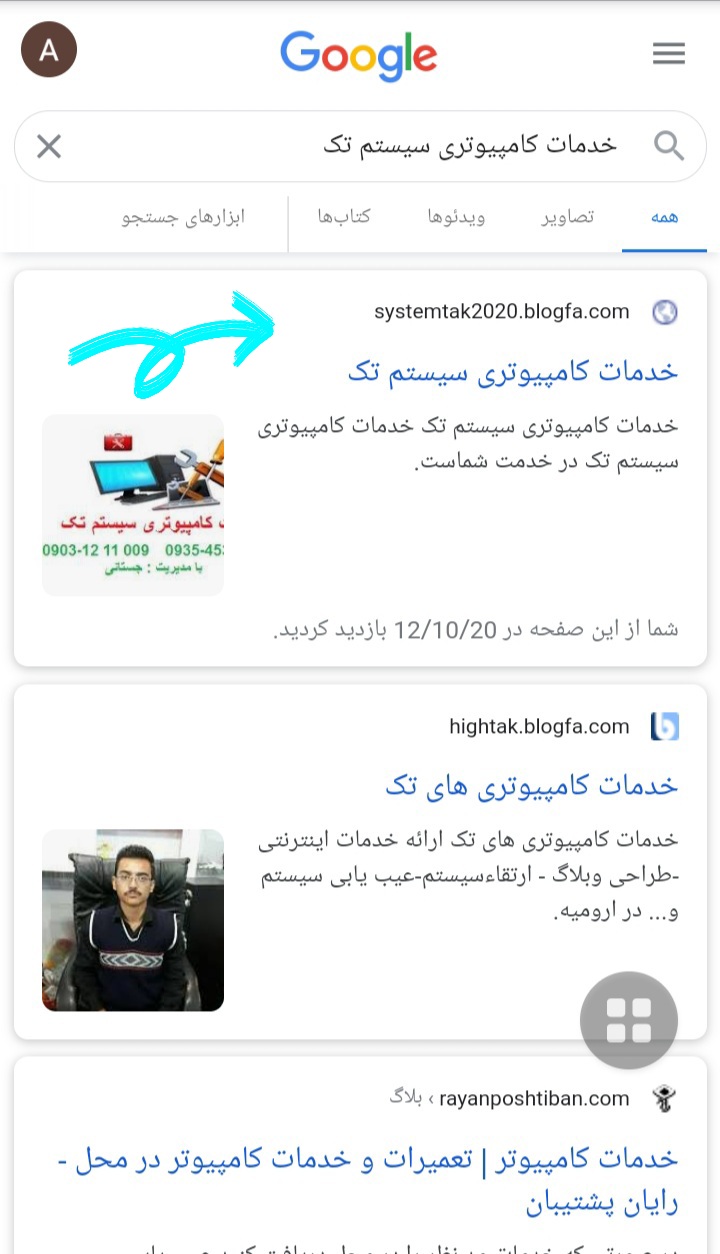The image size is (720, 1254).
Task: Clear the search query text
Action: coord(49,147)
